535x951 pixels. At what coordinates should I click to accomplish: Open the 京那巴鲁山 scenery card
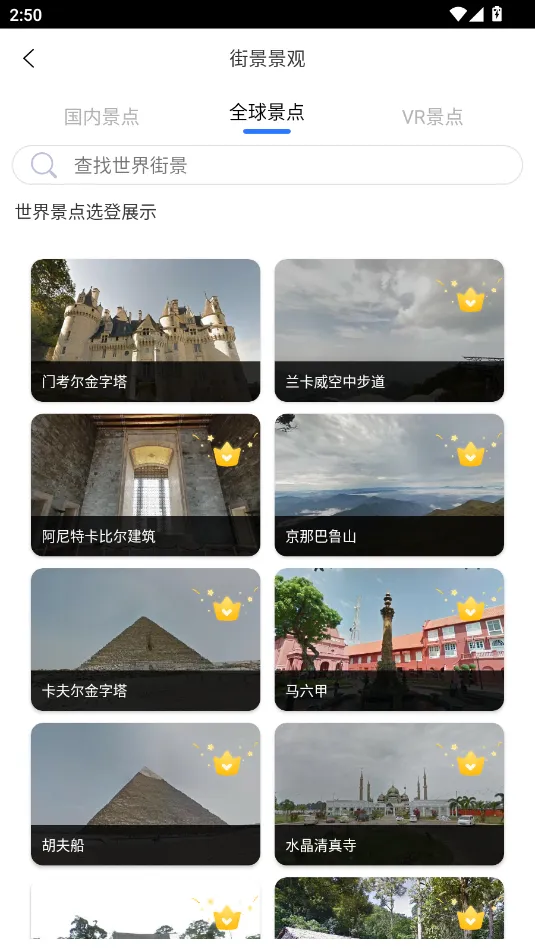click(389, 485)
